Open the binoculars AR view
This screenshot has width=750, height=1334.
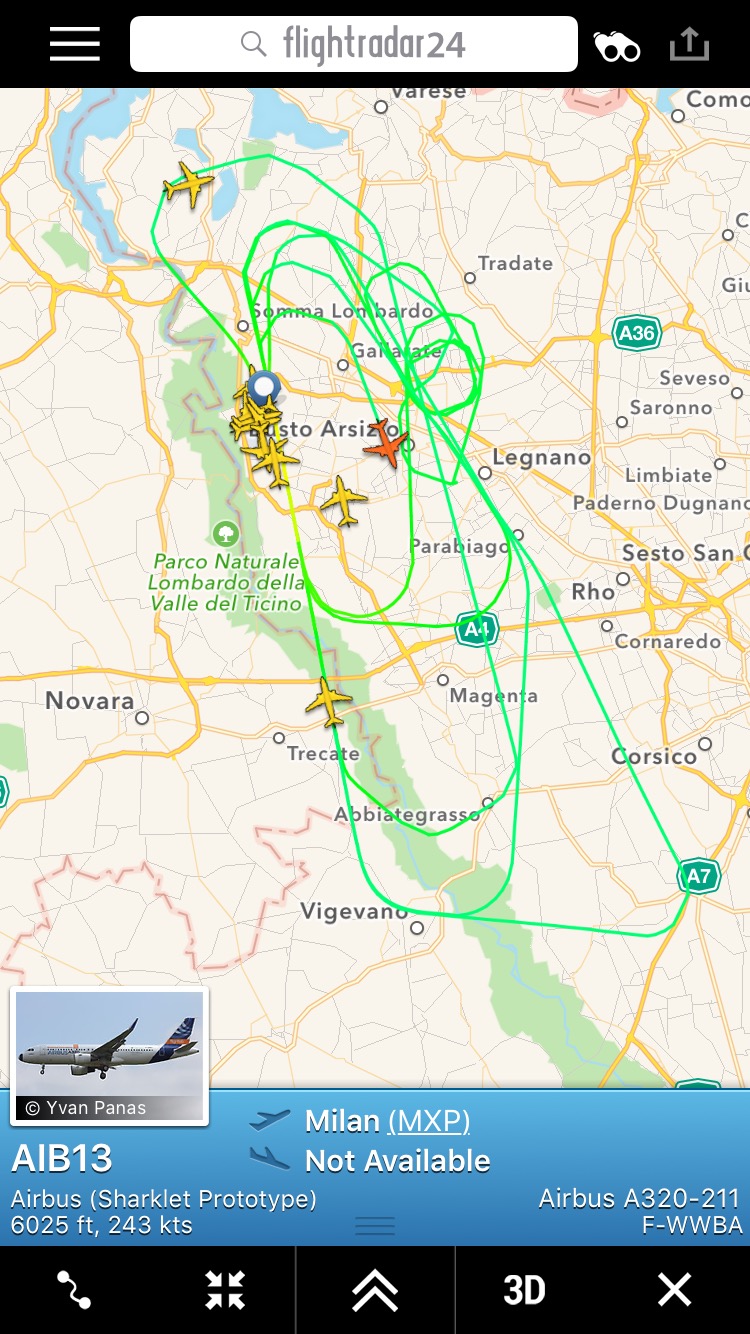coord(616,46)
